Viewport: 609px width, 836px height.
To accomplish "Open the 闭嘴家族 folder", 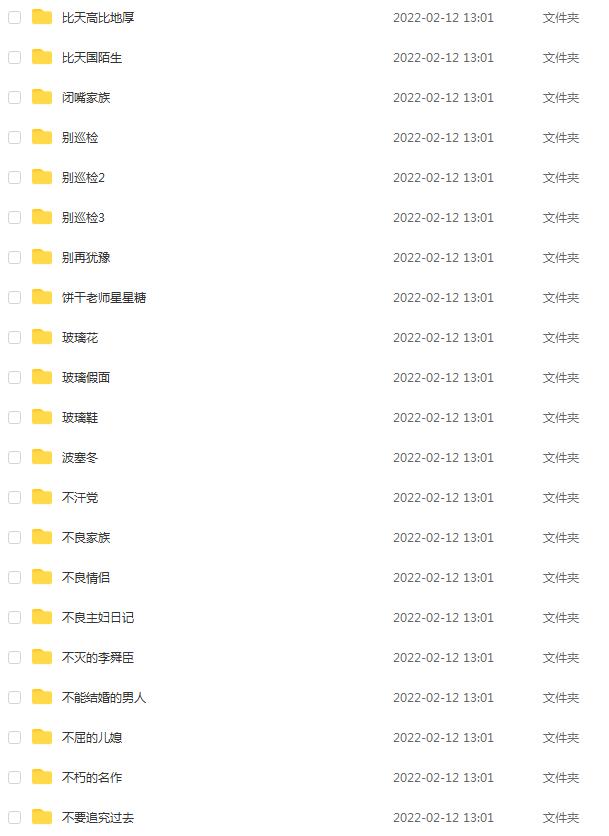I will click(86, 97).
